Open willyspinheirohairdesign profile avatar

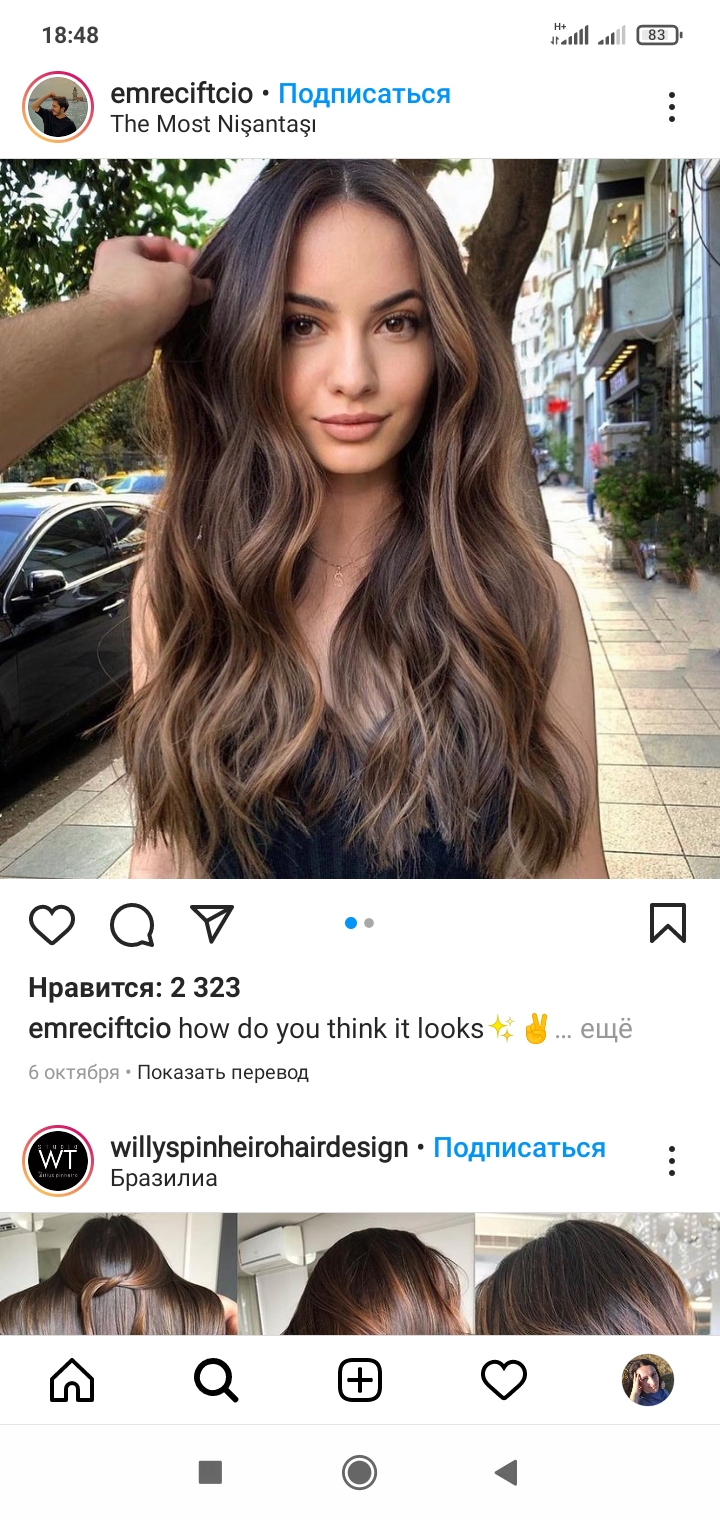[58, 1161]
